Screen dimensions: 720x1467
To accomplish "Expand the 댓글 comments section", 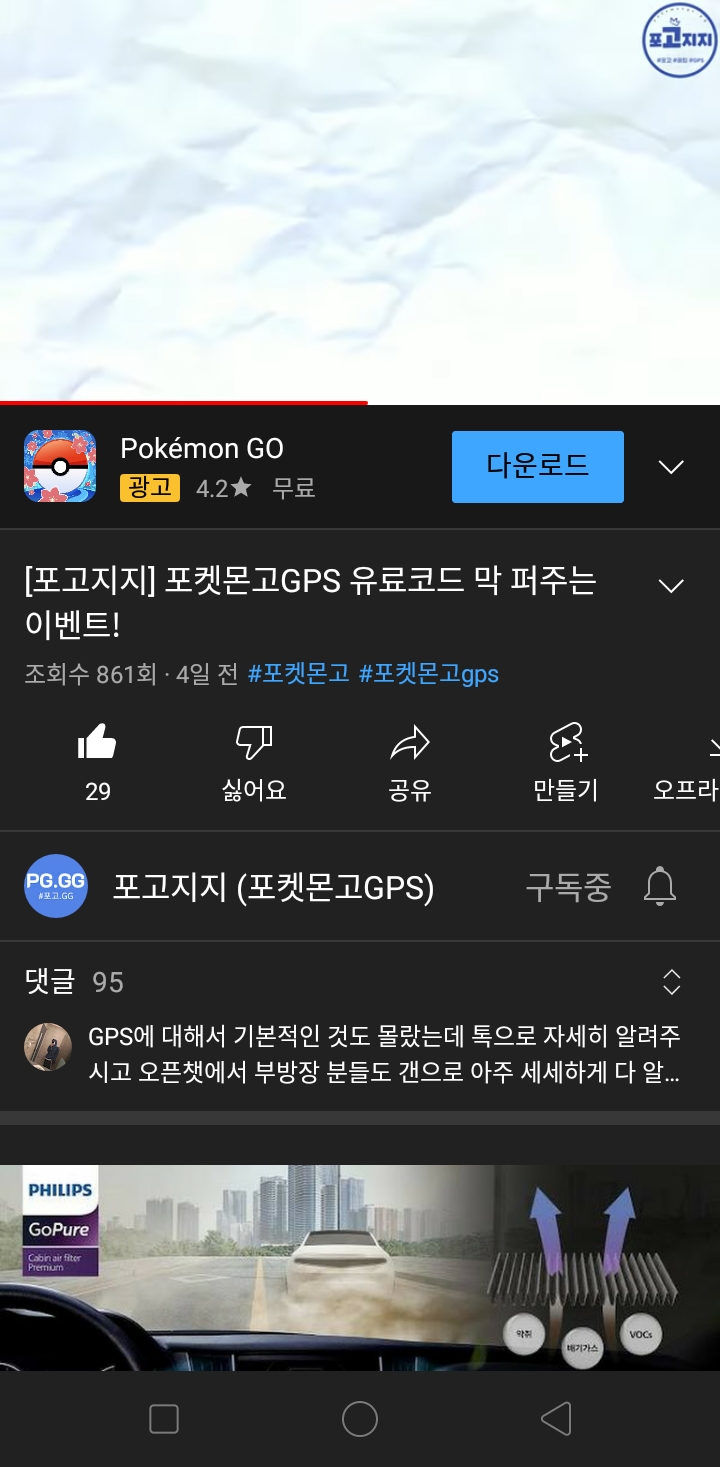I will pyautogui.click(x=671, y=982).
